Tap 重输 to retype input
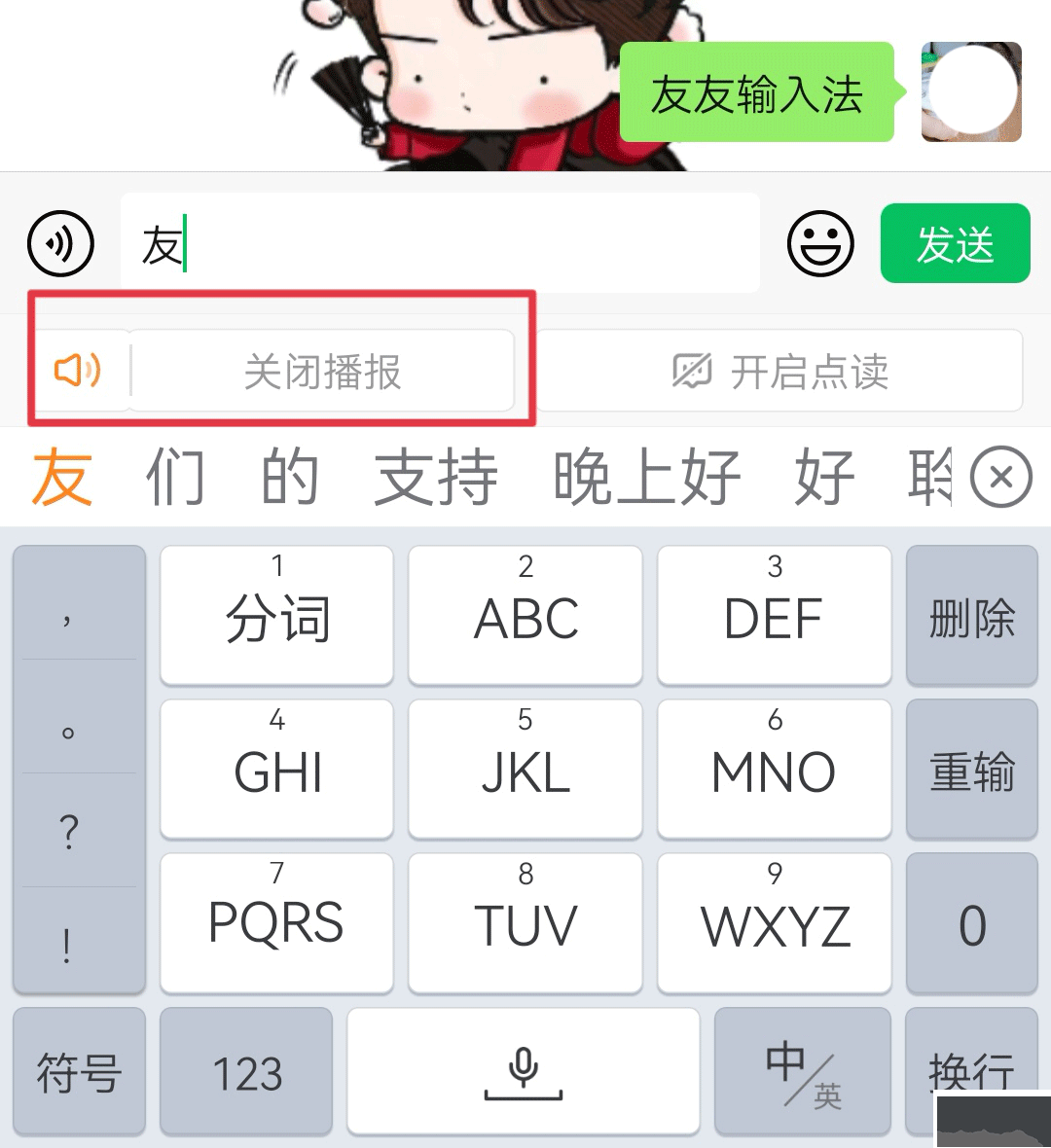This screenshot has height=1148, width=1051. (971, 769)
